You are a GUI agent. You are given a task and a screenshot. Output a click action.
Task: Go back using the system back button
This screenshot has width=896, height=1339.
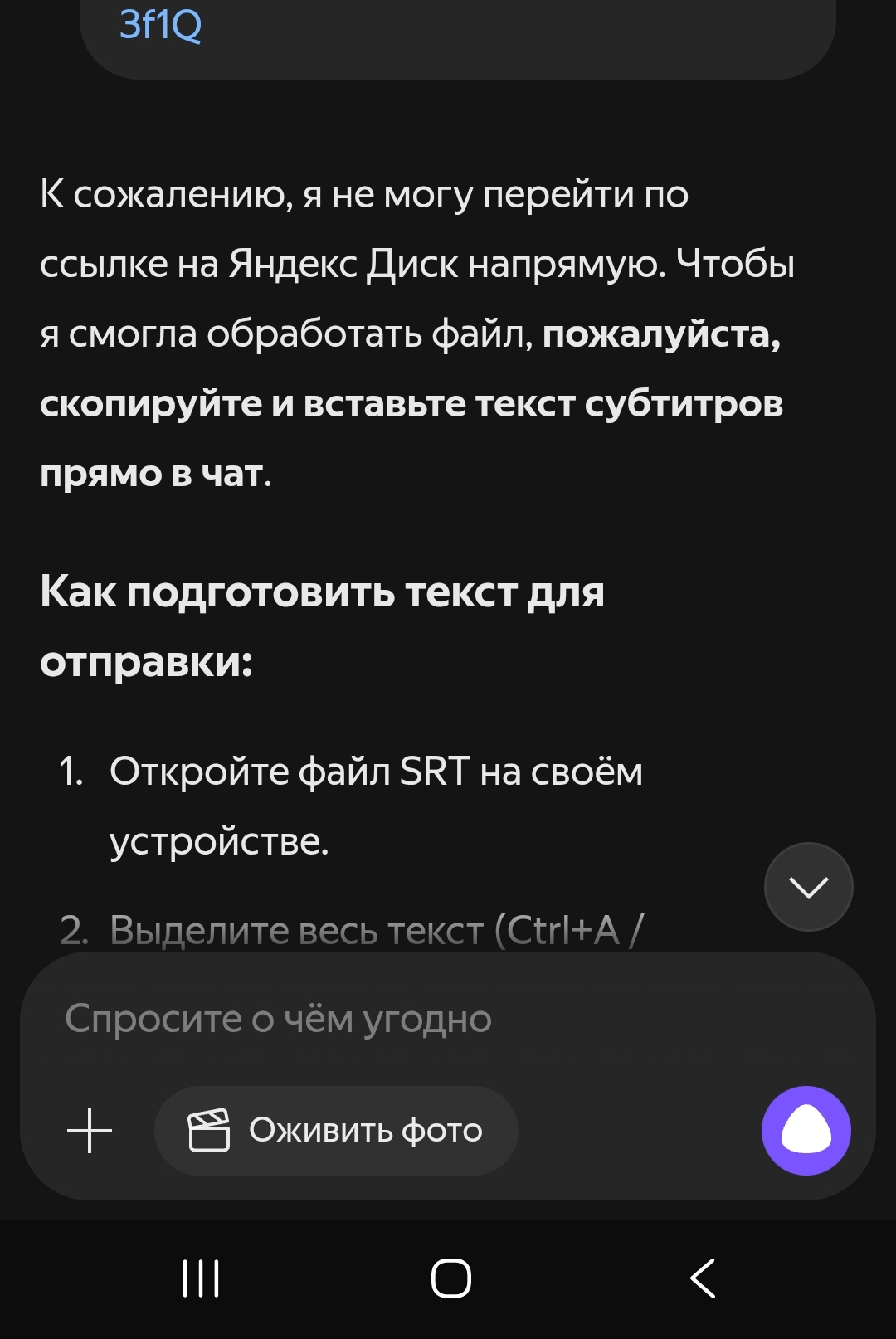coord(703,1278)
